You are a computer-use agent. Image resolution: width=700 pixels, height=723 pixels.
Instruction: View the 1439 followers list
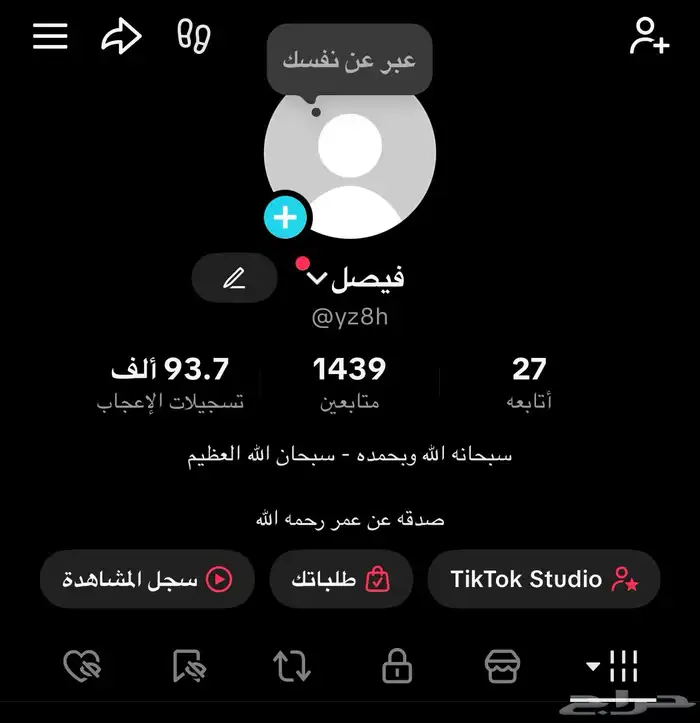coord(349,382)
